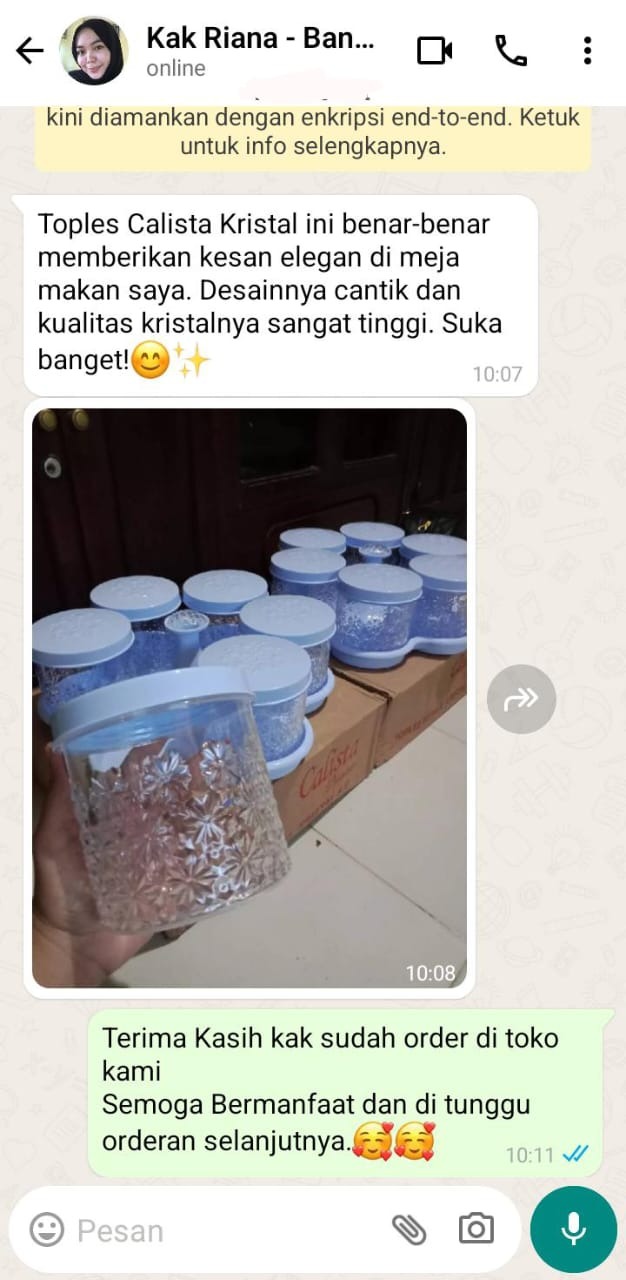The image size is (626, 1280).
Task: Tap the end-to-end encryption info banner
Action: pos(313,133)
